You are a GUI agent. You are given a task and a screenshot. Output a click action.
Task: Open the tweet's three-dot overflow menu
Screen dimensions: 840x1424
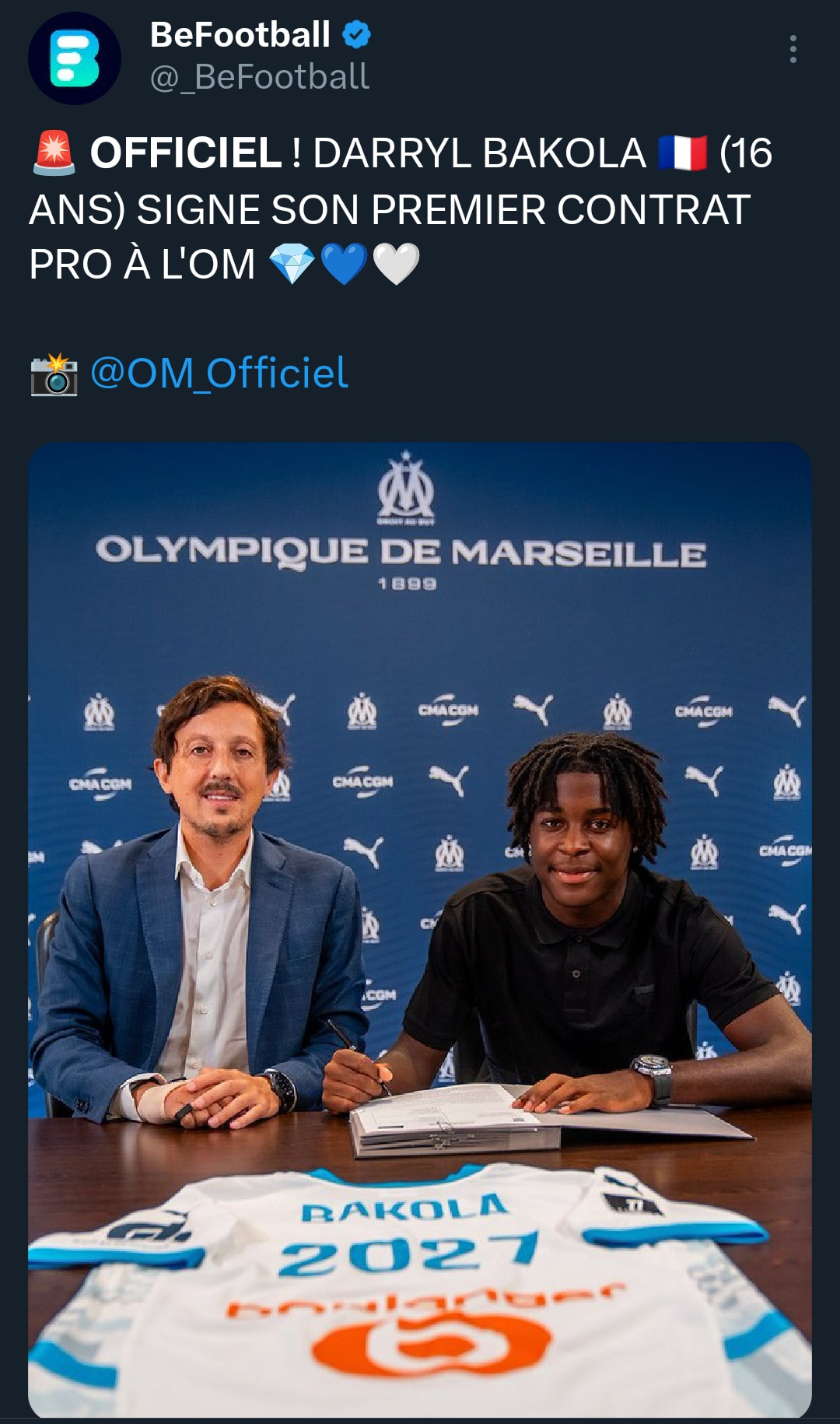[793, 49]
